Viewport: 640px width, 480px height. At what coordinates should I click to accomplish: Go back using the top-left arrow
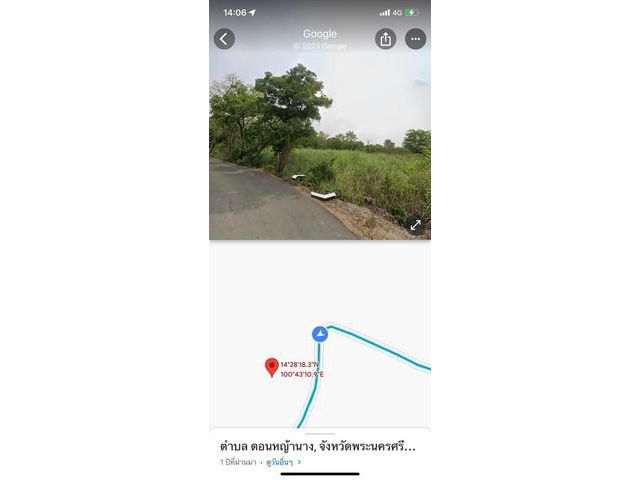point(224,39)
